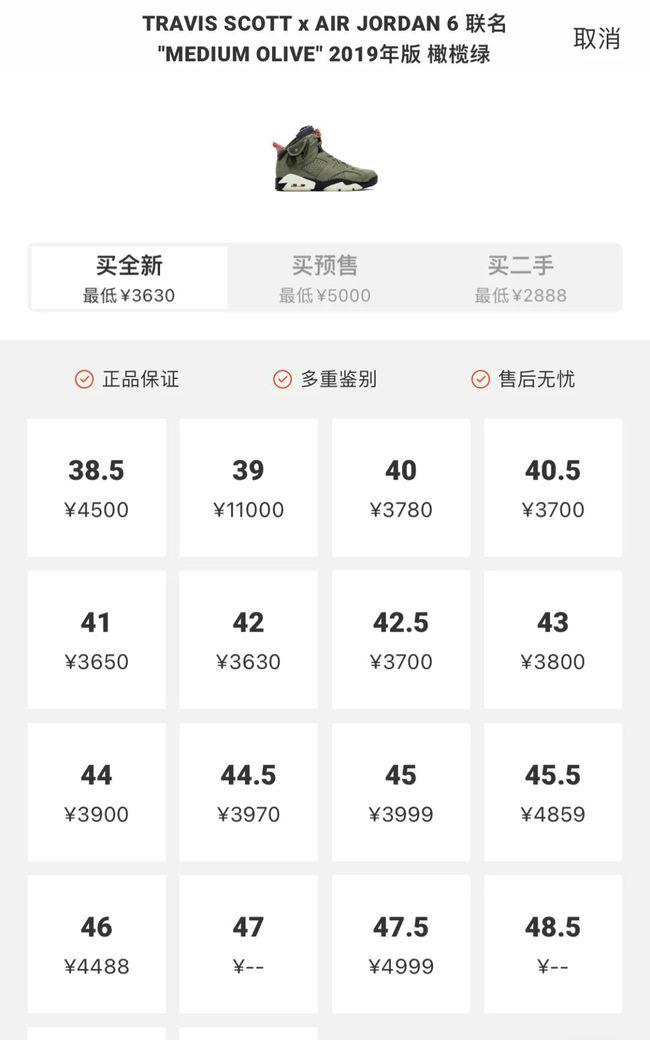Select size 45 at ¥3999
The height and width of the screenshot is (1040, 650).
(x=401, y=793)
